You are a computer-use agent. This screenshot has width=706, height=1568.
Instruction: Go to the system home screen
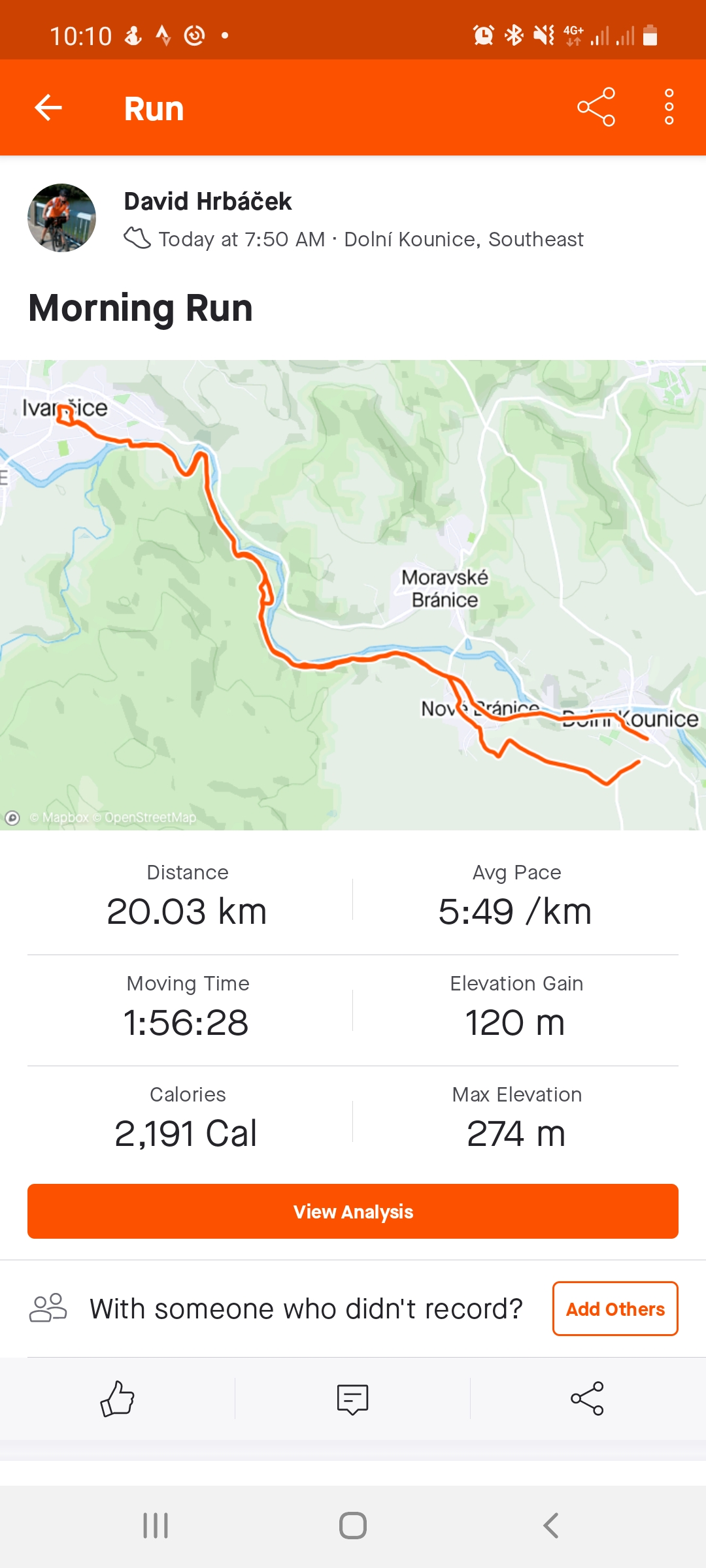tap(353, 1526)
